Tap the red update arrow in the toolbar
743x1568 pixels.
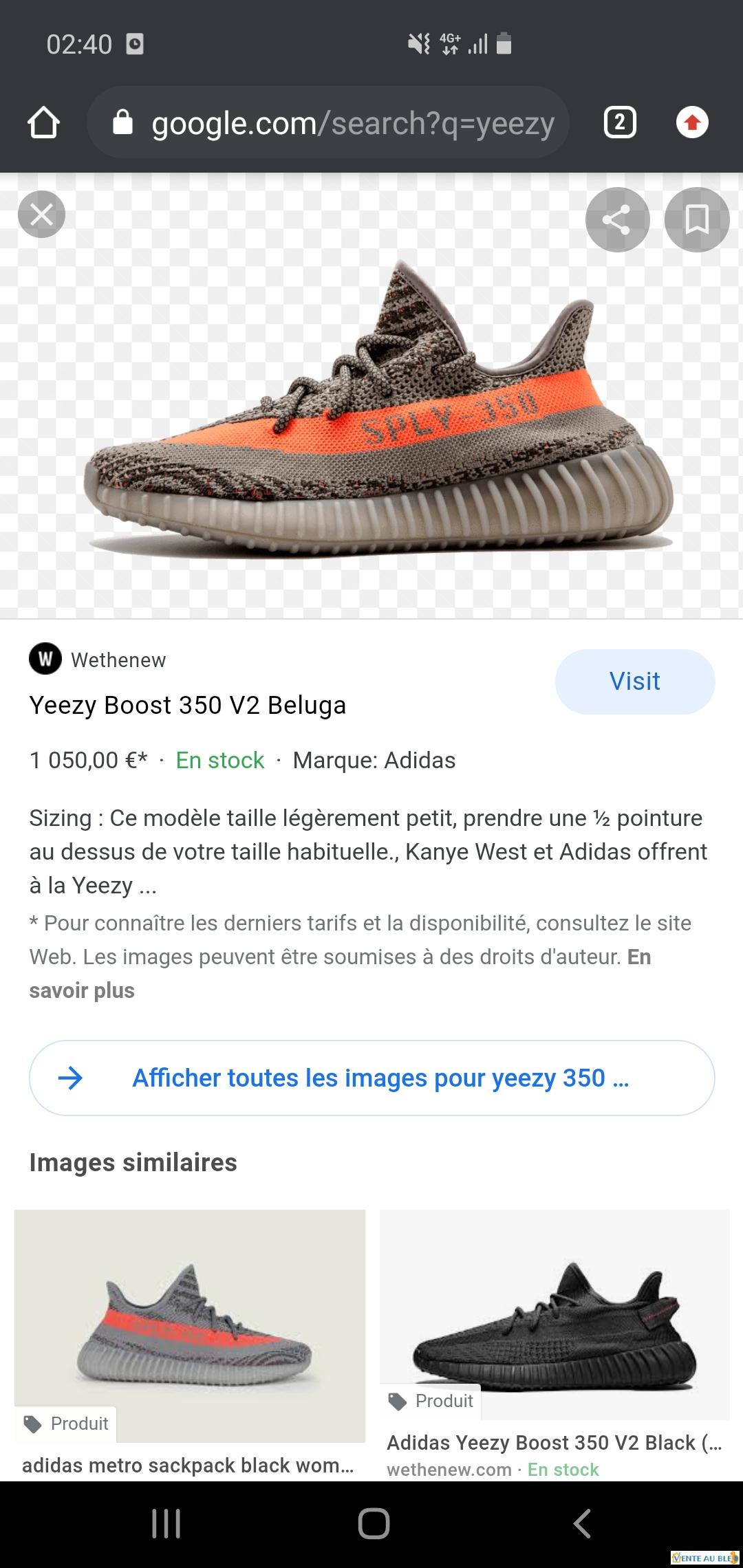[x=692, y=123]
